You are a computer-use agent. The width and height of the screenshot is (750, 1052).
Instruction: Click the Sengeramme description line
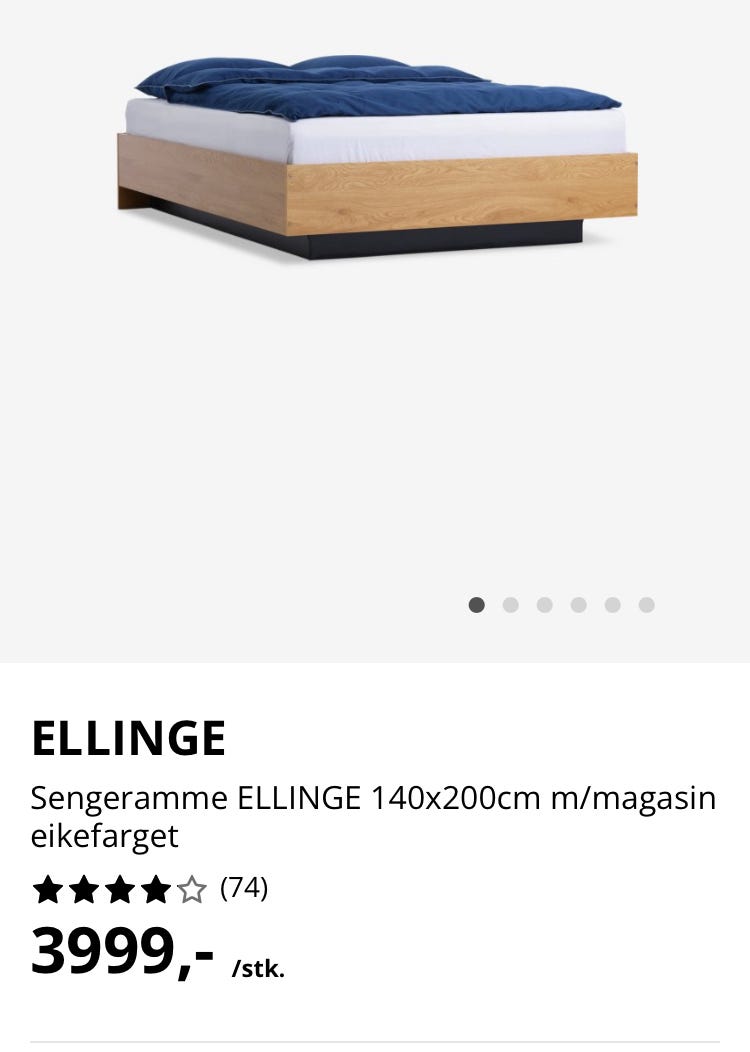point(374,798)
